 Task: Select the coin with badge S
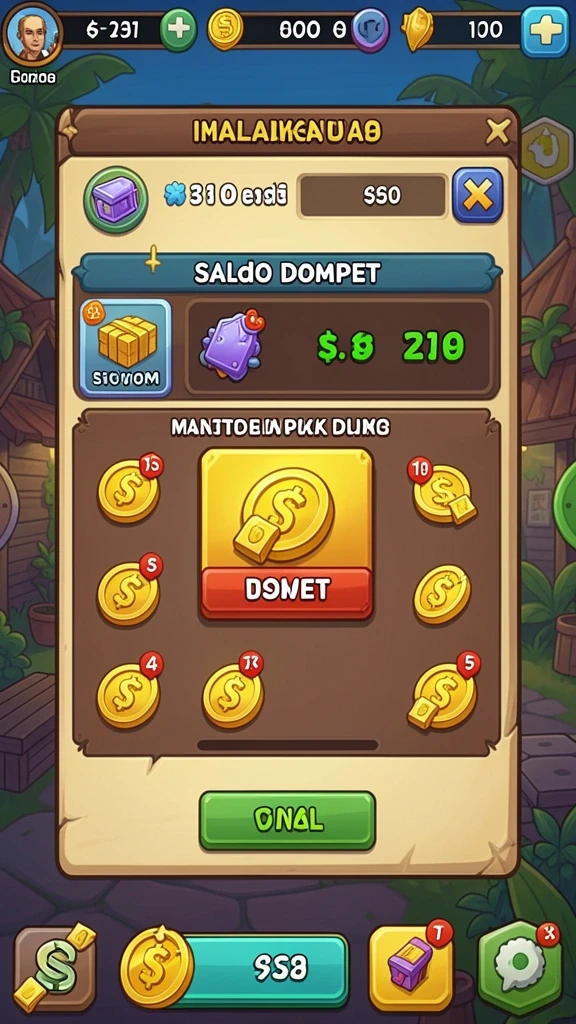(x=129, y=588)
